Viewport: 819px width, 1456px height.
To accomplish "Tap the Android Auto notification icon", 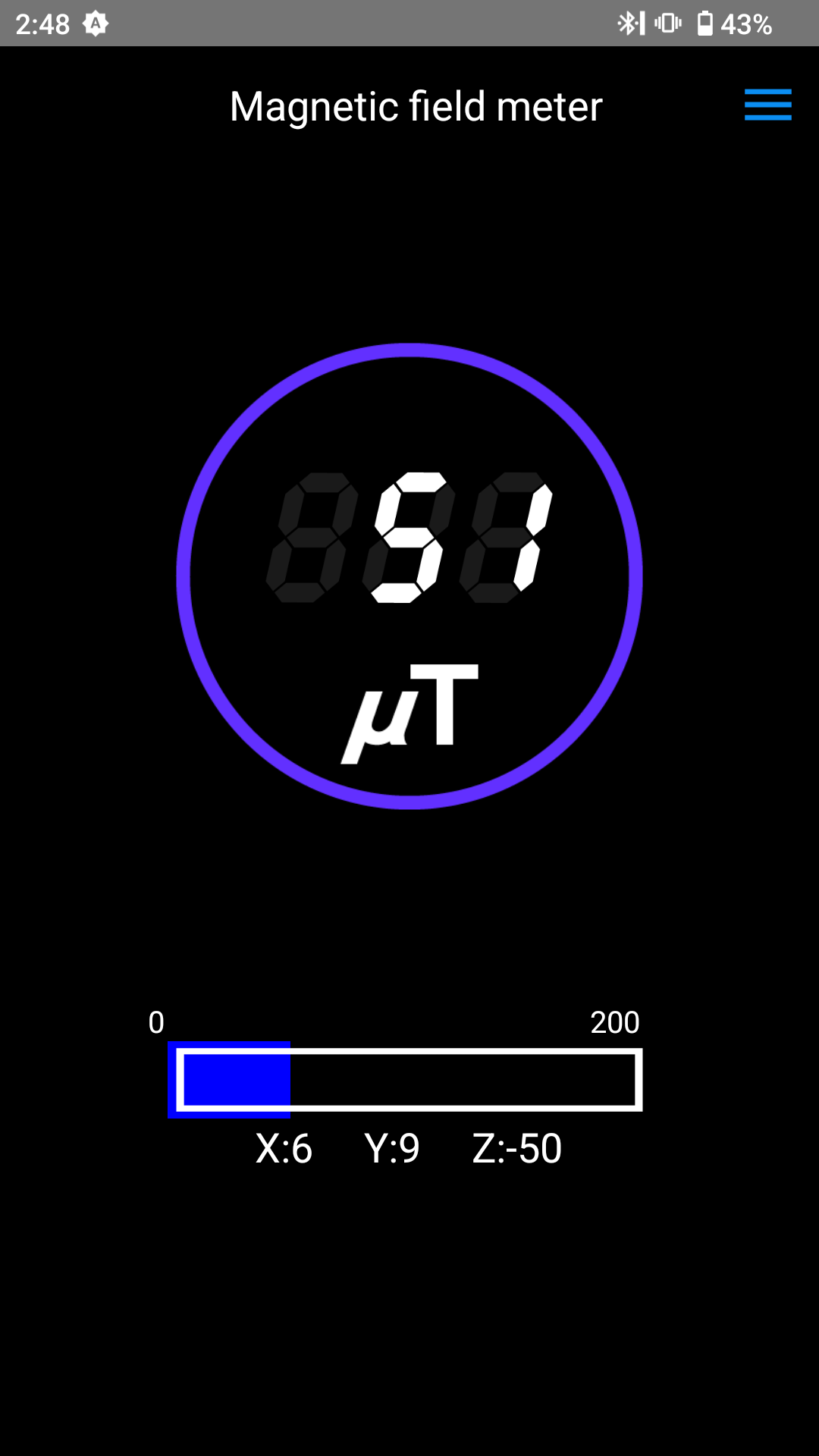I will pyautogui.click(x=96, y=23).
